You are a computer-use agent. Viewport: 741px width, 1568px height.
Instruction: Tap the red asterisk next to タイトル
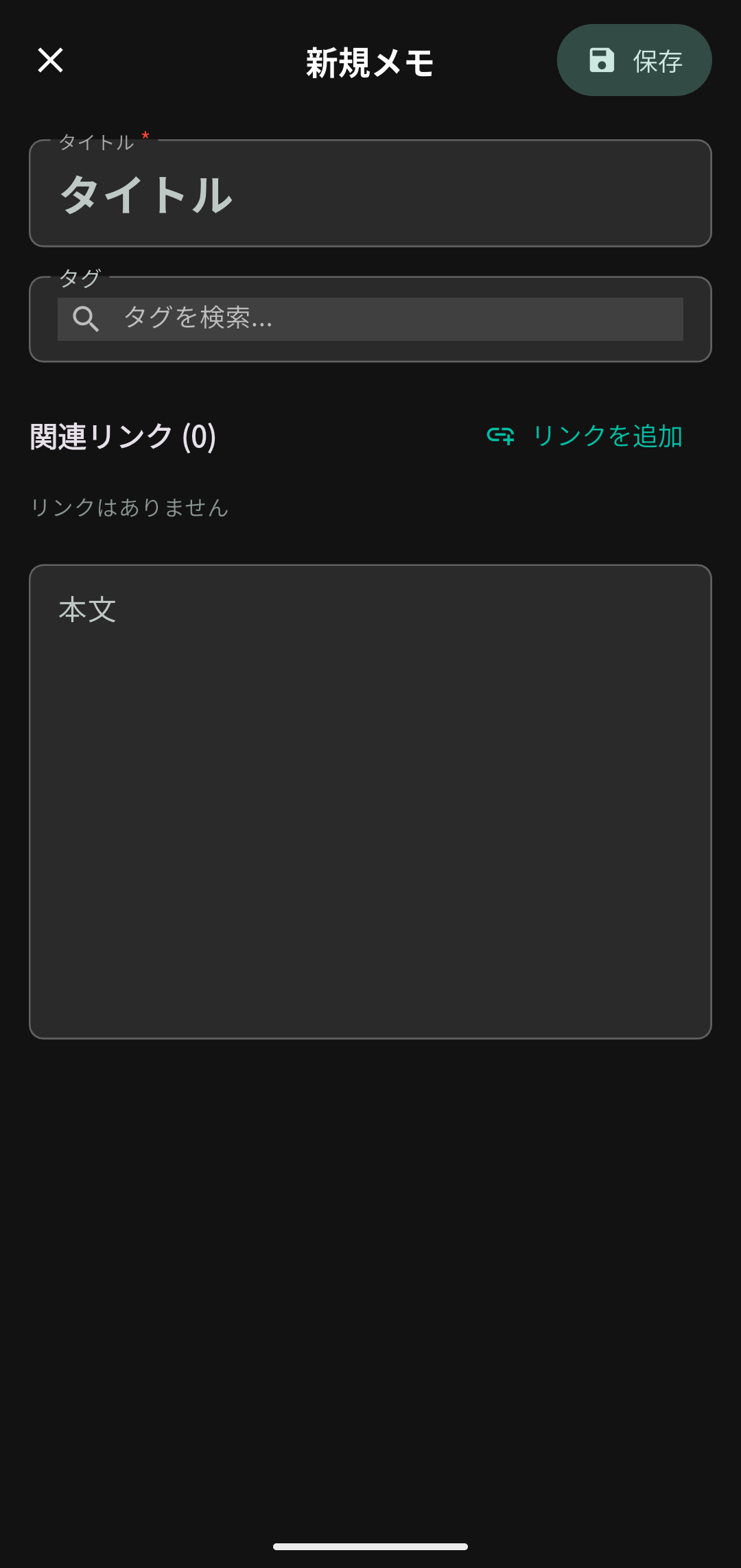[x=145, y=135]
